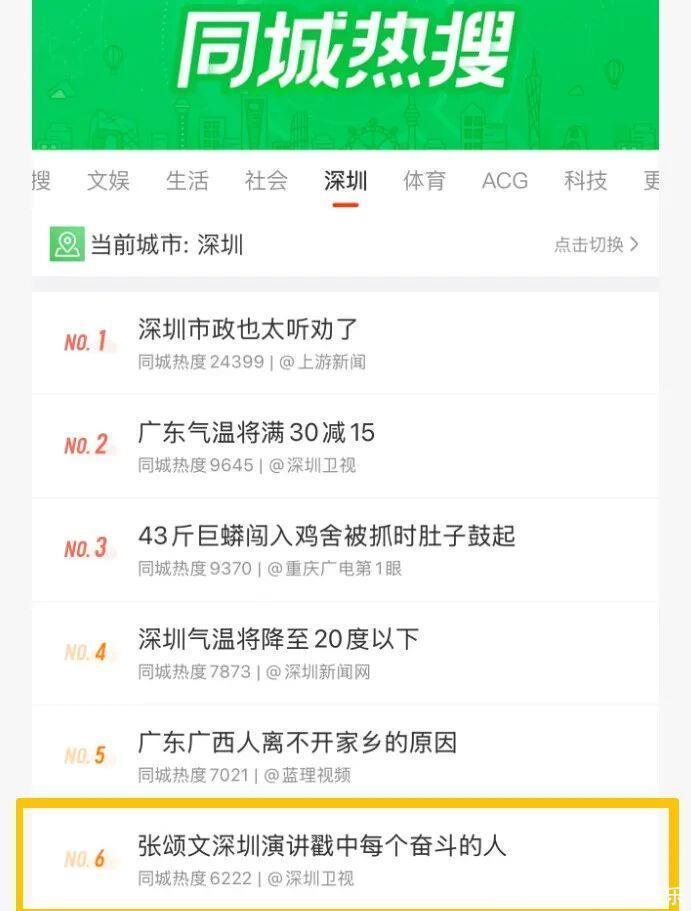The width and height of the screenshot is (691, 911).
Task: Go to the 科技 tab
Action: [x=585, y=180]
